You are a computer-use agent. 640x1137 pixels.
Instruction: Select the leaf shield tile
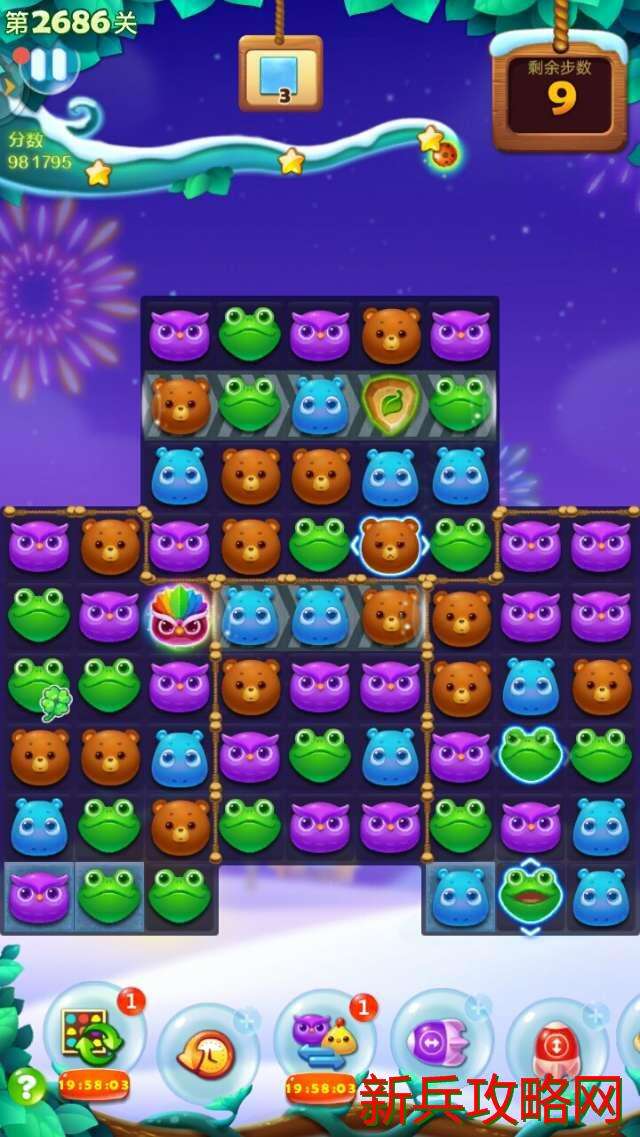[x=389, y=404]
